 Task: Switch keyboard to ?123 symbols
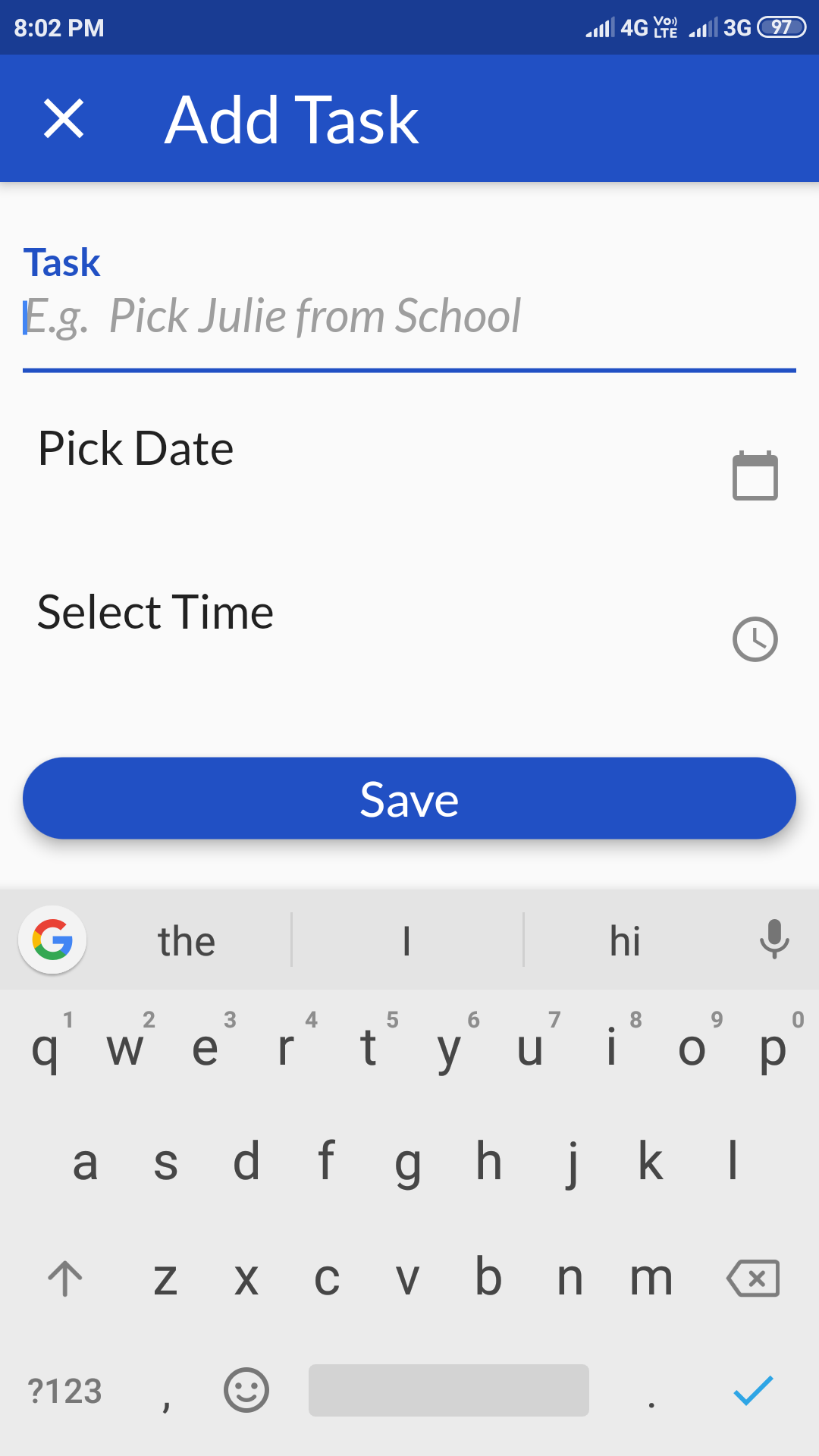[x=64, y=1391]
